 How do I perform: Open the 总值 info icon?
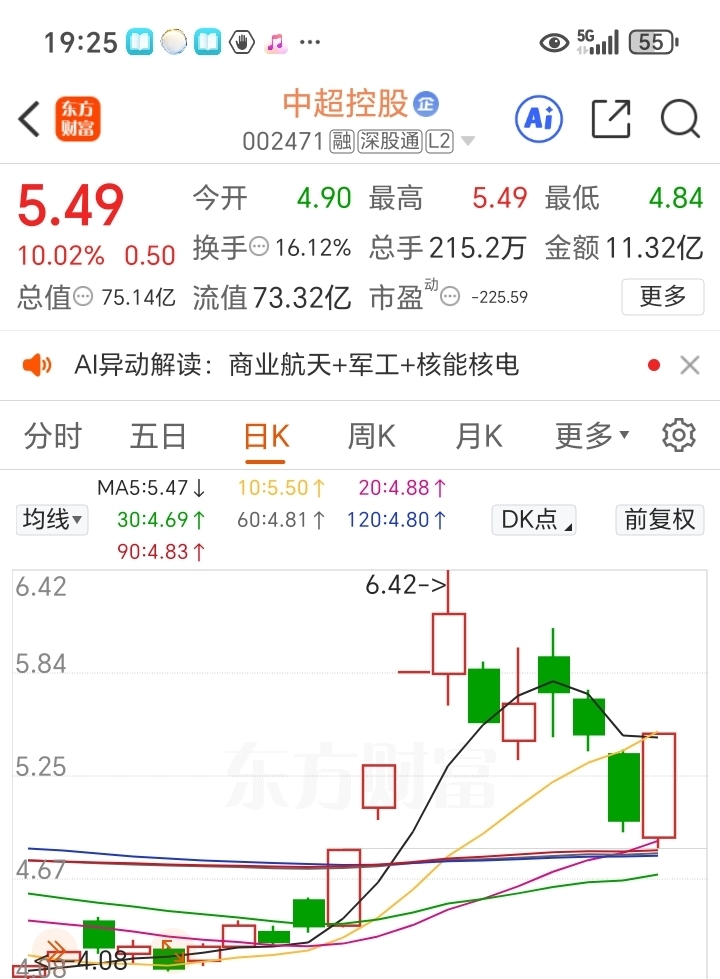tap(83, 297)
